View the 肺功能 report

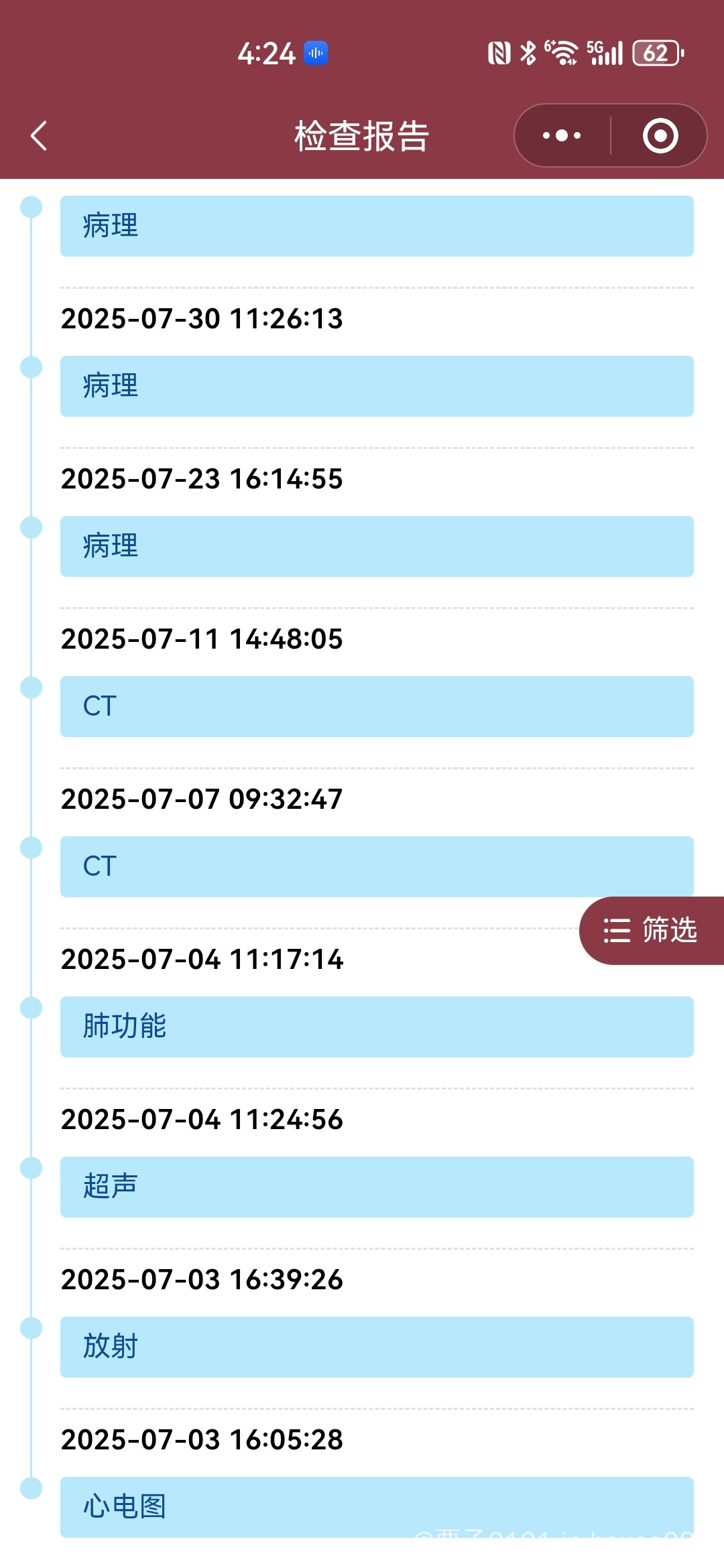377,1027
